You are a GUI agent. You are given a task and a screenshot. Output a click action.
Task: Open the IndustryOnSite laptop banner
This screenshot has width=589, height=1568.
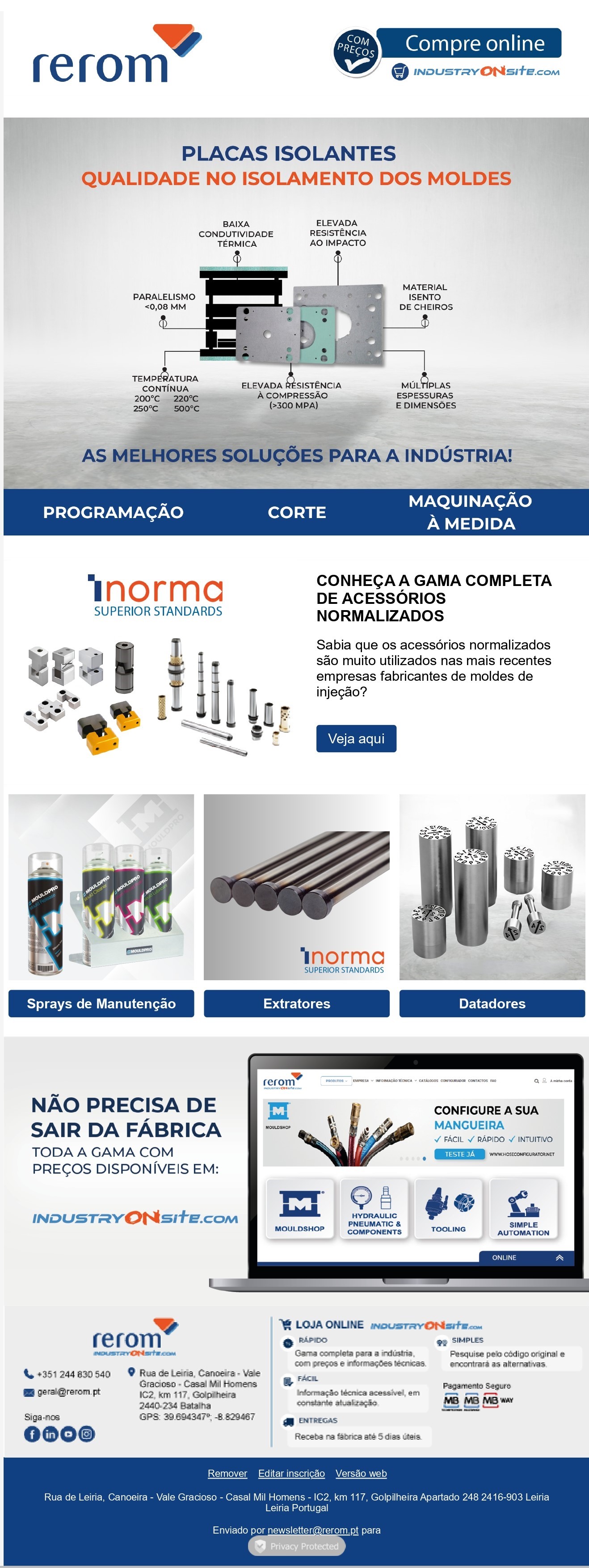click(296, 1169)
